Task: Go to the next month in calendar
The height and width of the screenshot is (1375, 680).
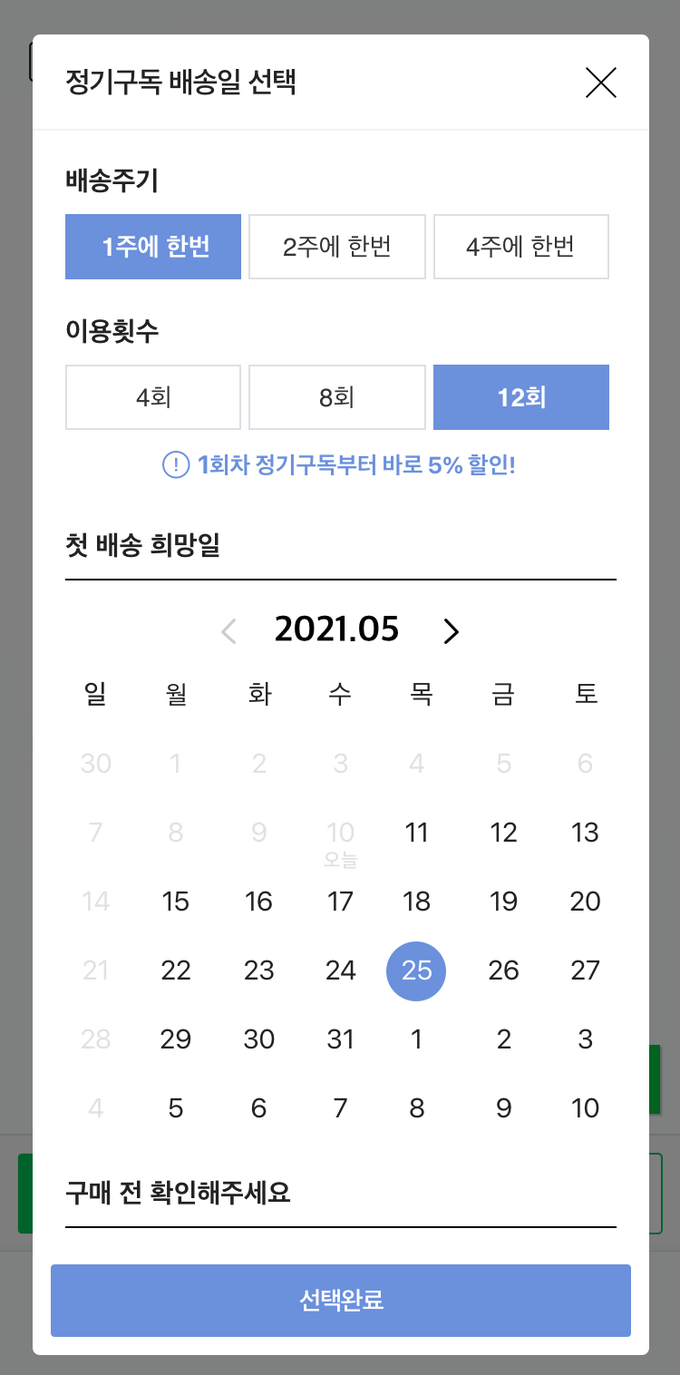Action: 451,631
